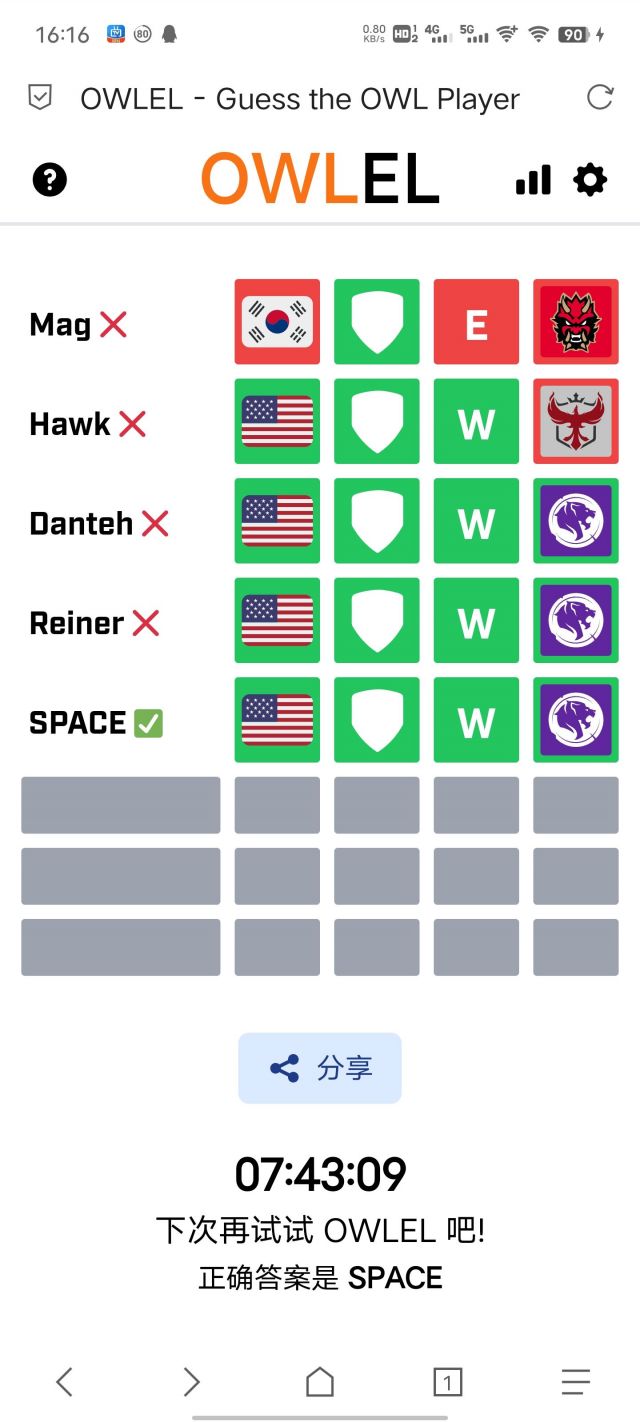Reload the page with the refresh icon
The width and height of the screenshot is (640, 1422).
click(x=600, y=97)
